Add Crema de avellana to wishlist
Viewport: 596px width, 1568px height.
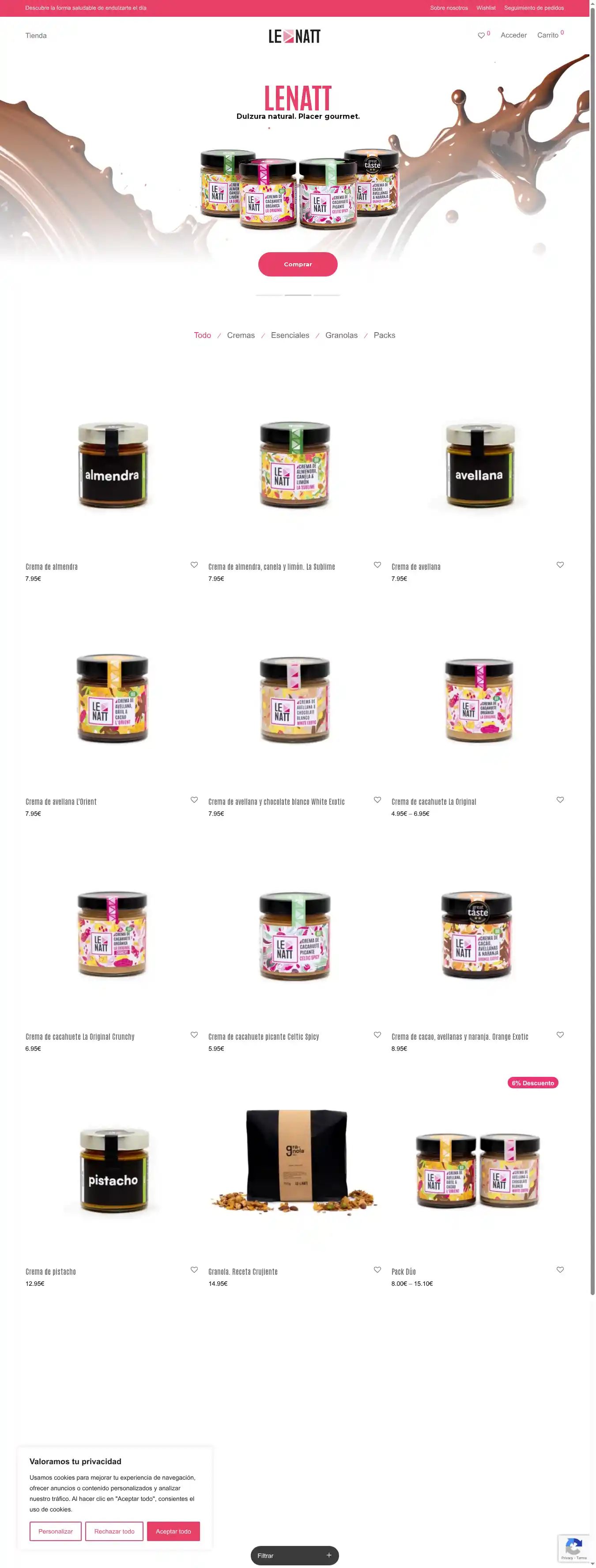pos(560,565)
